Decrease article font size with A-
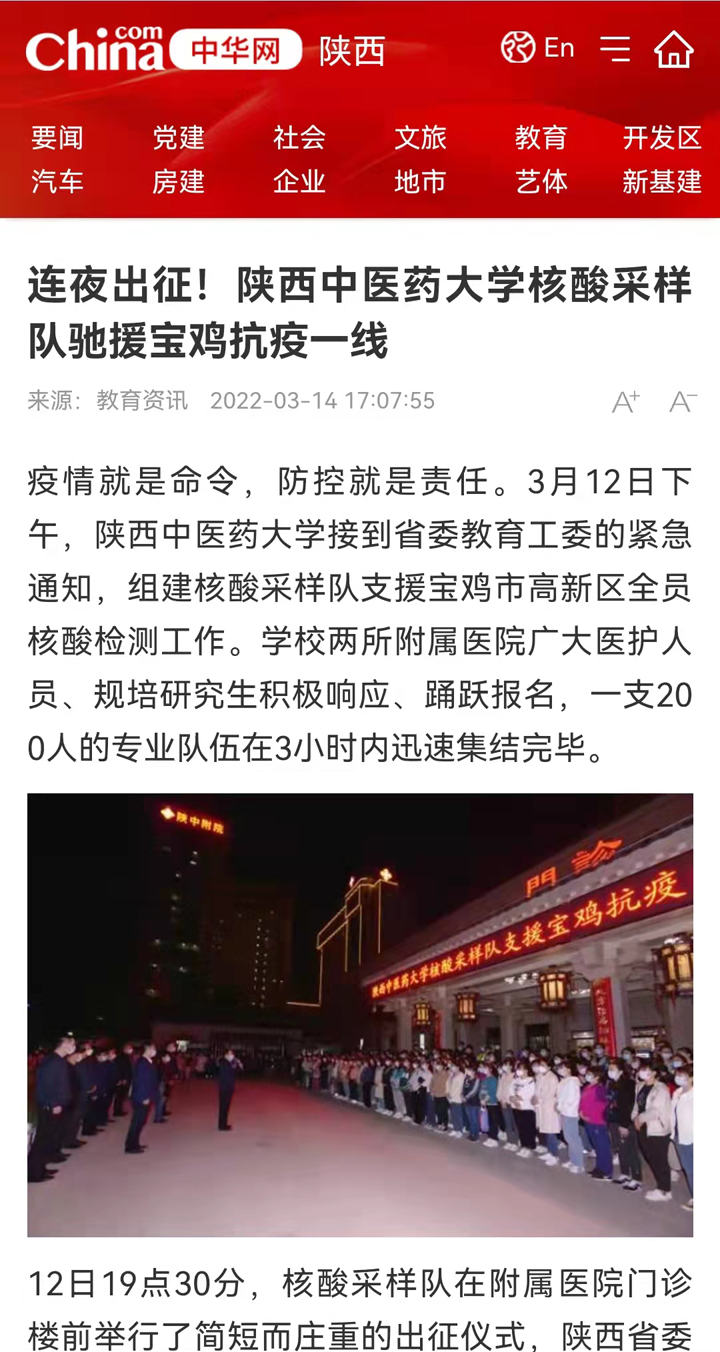Image resolution: width=720 pixels, height=1352 pixels. (x=683, y=402)
